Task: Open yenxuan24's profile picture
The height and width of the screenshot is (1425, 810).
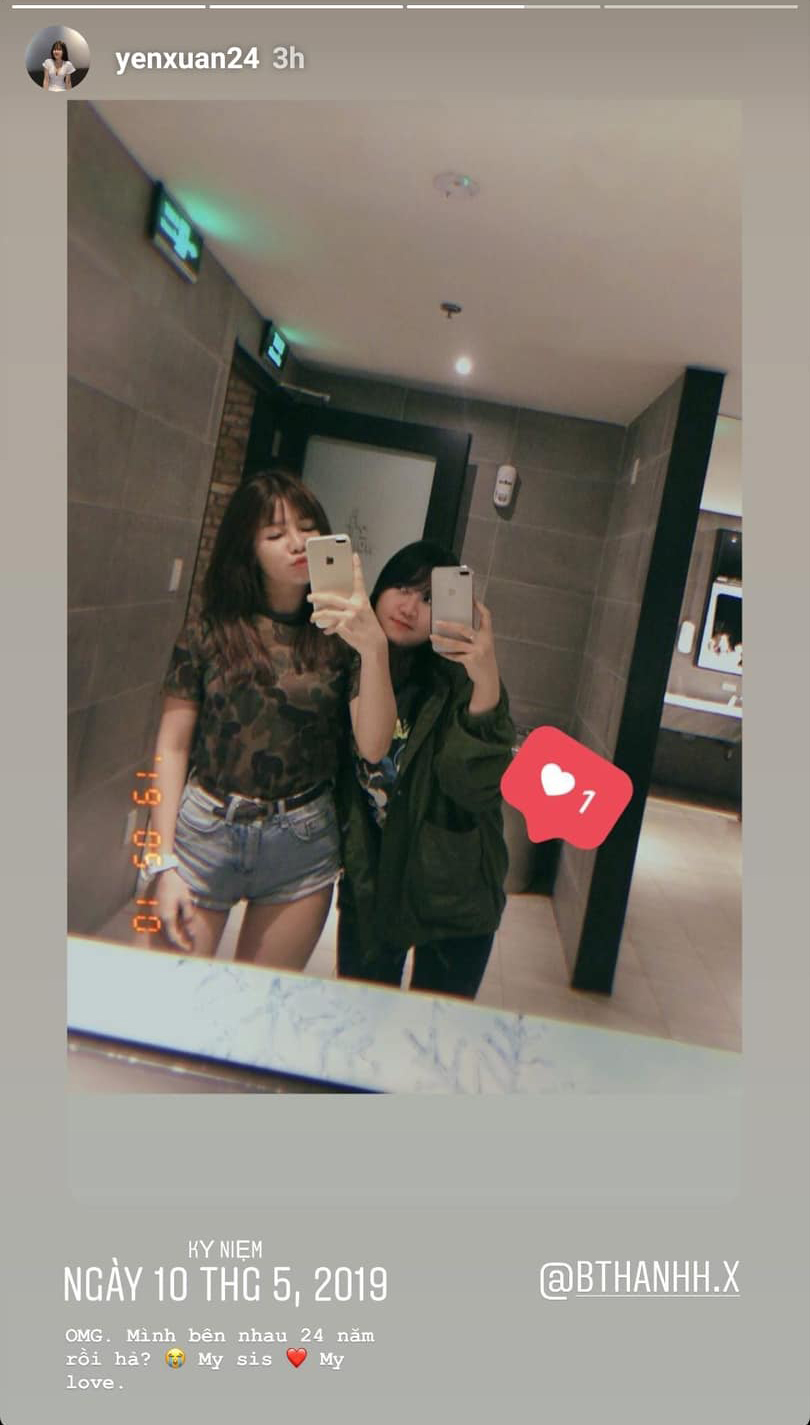Action: [57, 59]
